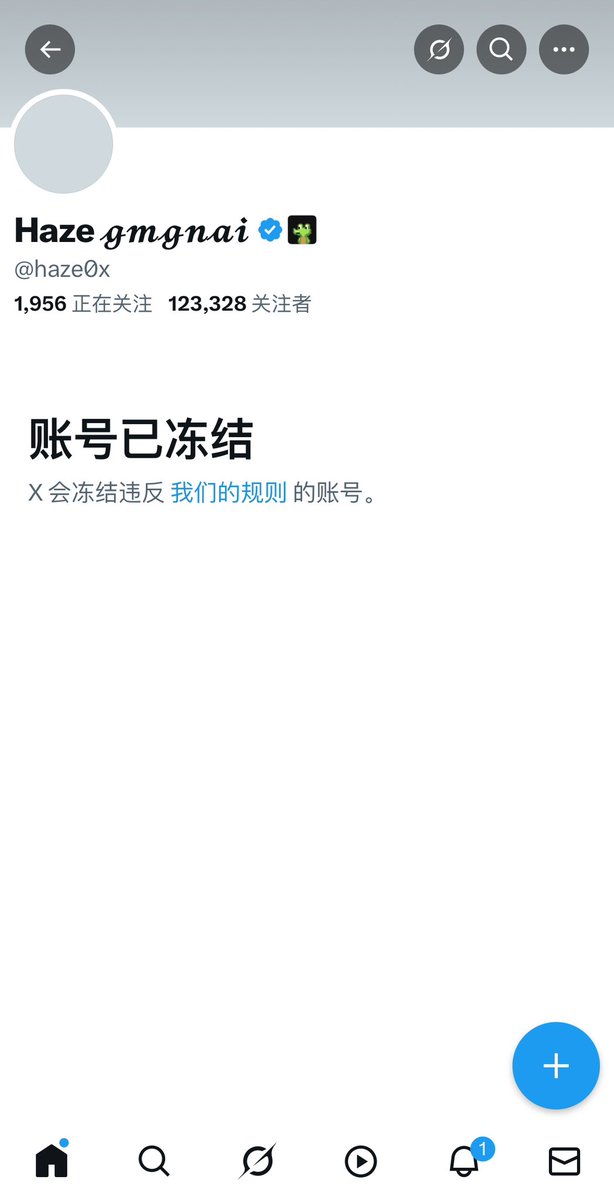This screenshot has width=614, height=1200.
Task: Open the notifications bell tab
Action: (463, 1160)
